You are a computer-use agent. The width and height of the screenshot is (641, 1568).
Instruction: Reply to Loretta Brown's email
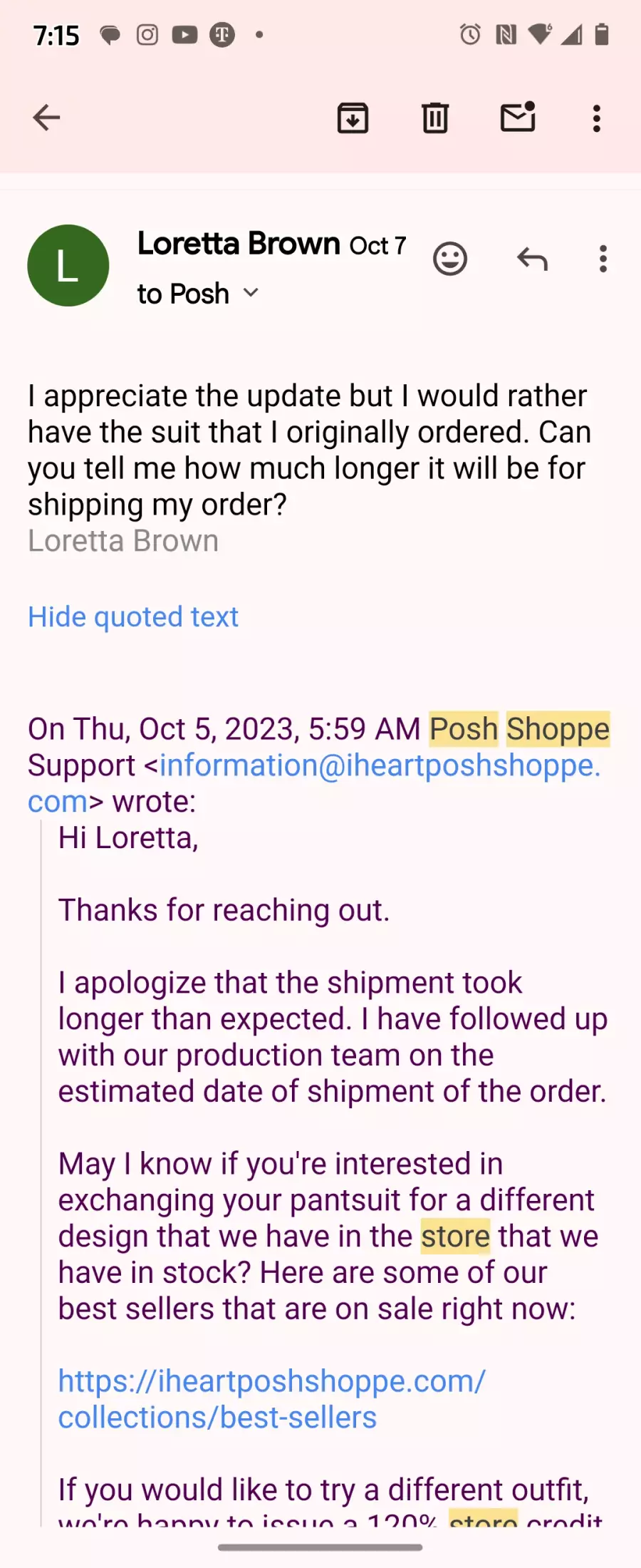tap(532, 259)
